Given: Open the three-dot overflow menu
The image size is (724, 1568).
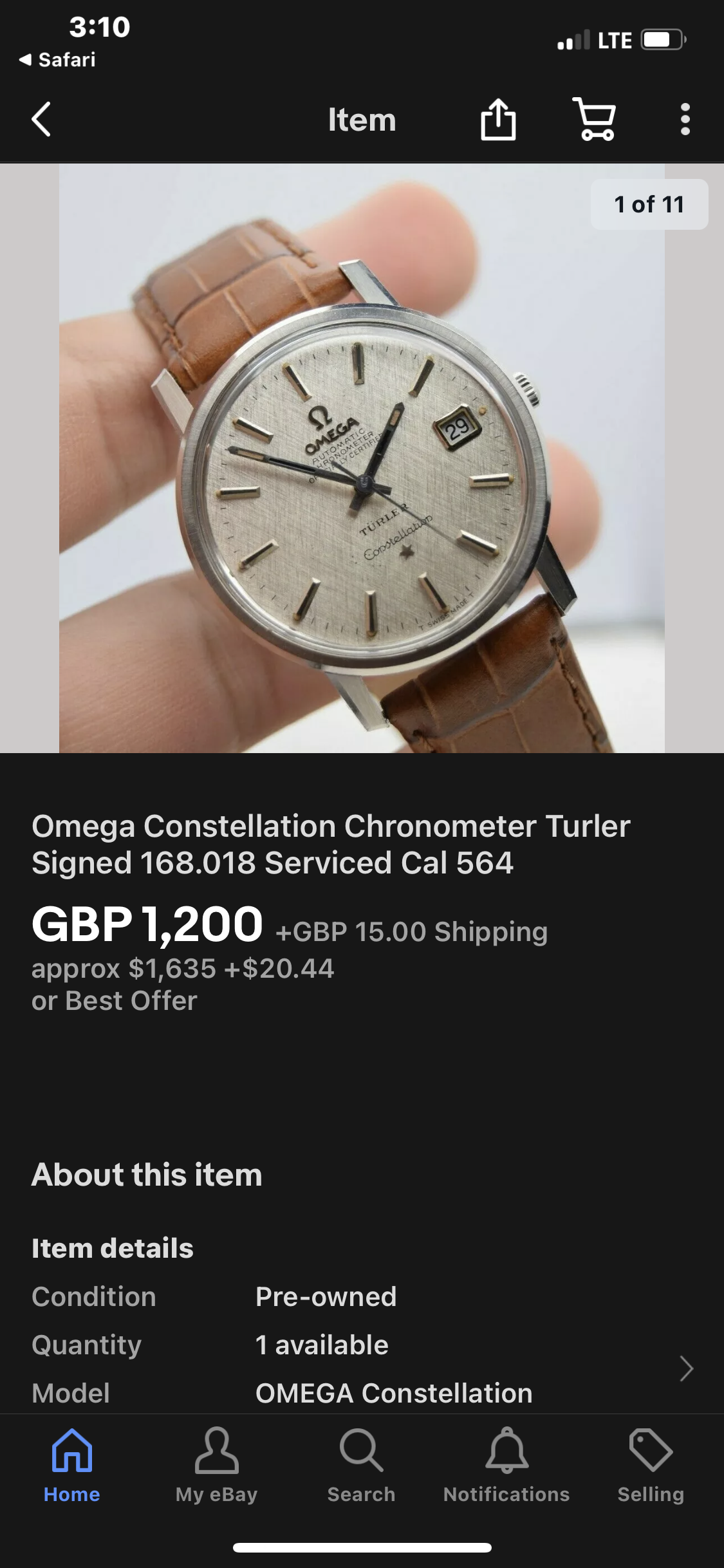Looking at the screenshot, I should coord(685,120).
